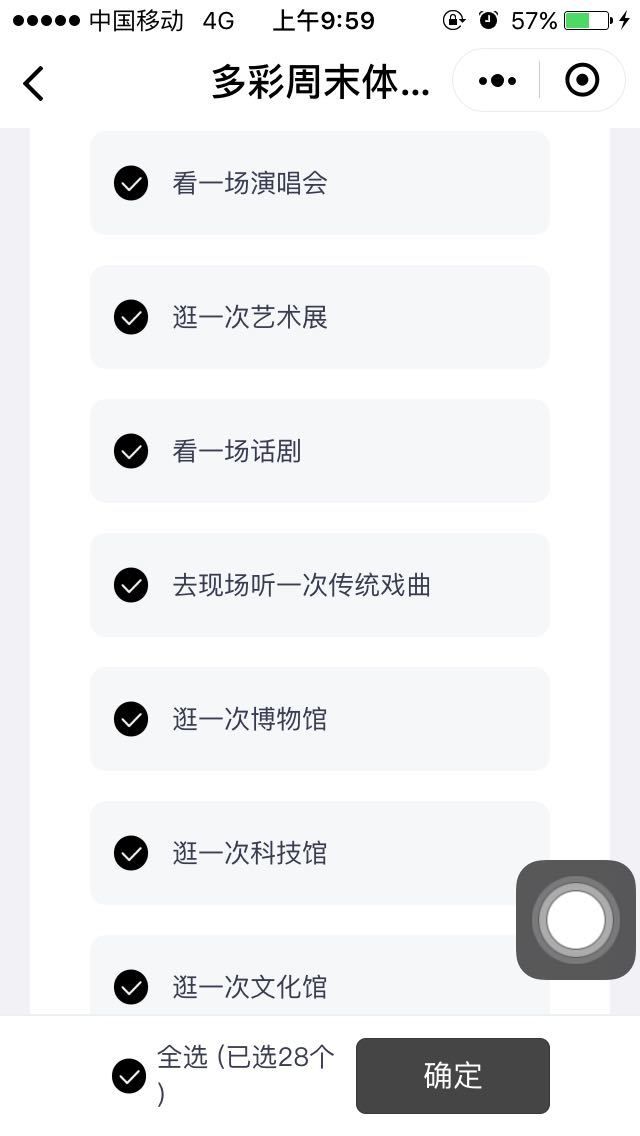The width and height of the screenshot is (640, 1136).
Task: Open the mini program more-options menu
Action: tap(497, 80)
